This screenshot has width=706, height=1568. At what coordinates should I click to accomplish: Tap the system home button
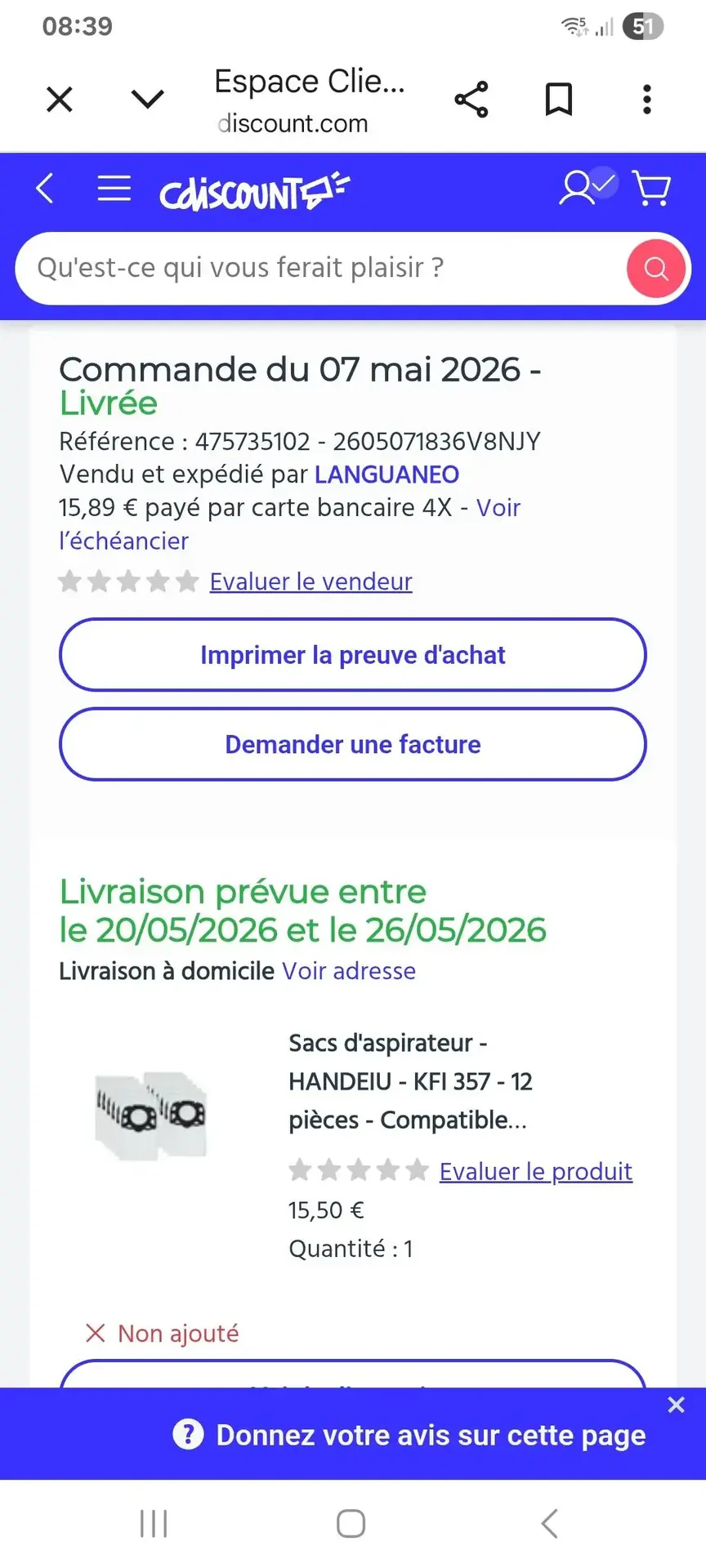[351, 1524]
